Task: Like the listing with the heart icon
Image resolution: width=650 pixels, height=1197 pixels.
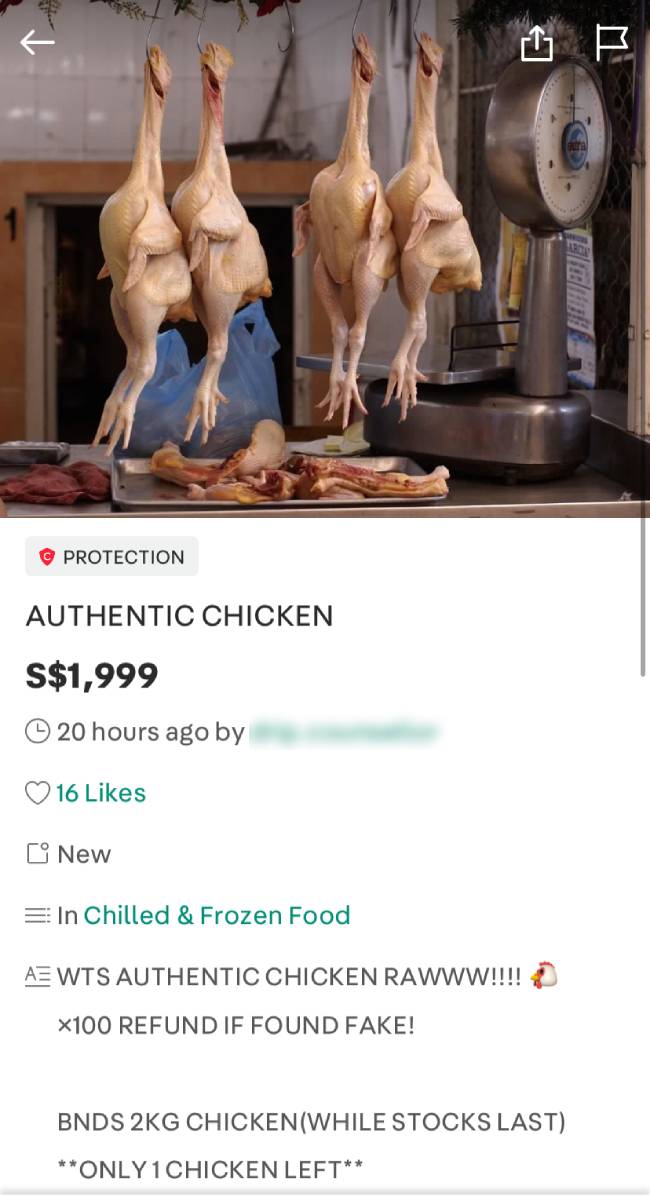Action: point(37,793)
